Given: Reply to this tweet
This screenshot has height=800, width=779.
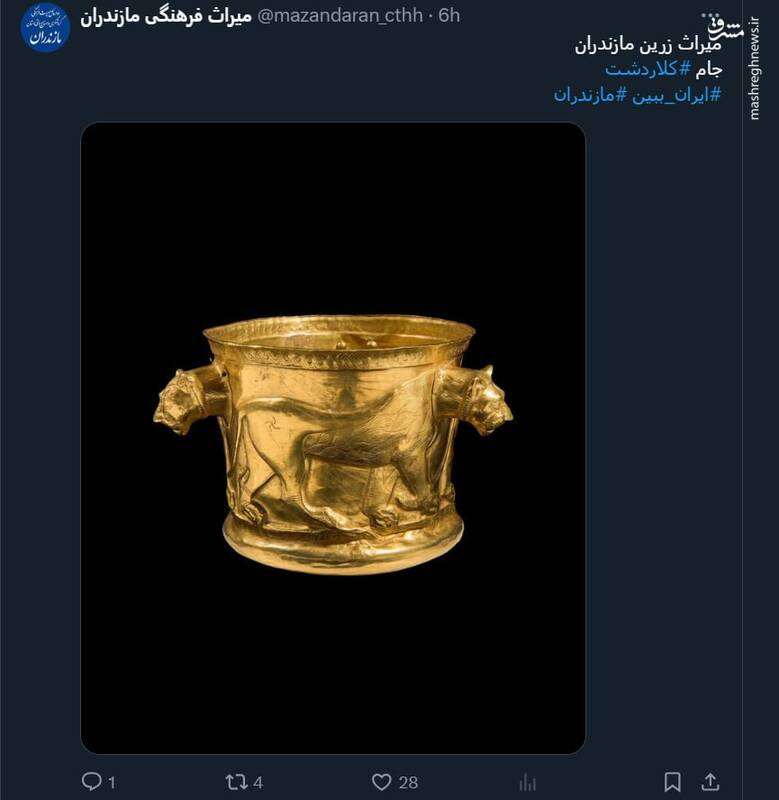Looking at the screenshot, I should (x=91, y=781).
